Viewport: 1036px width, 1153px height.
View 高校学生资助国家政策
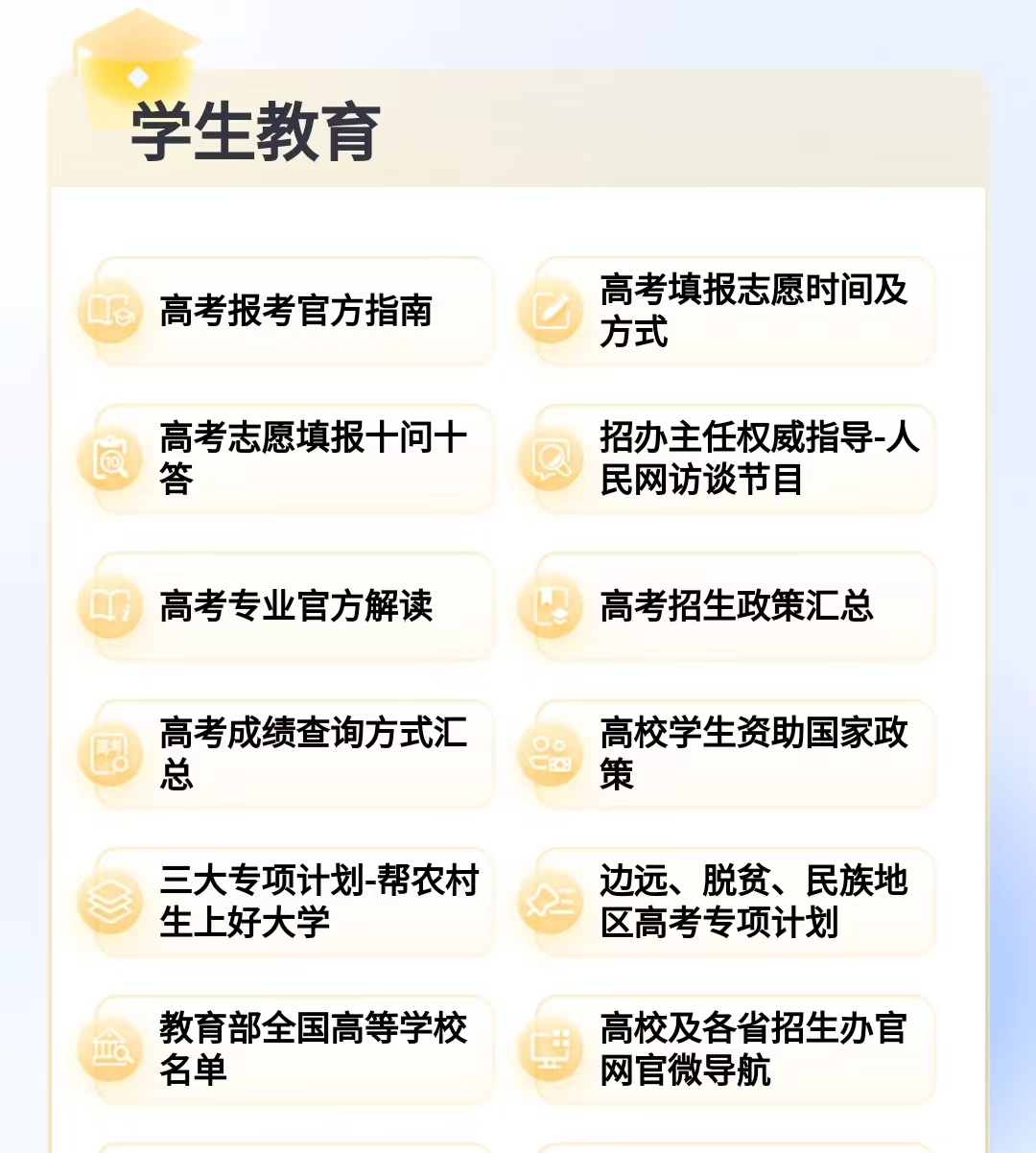pyautogui.click(x=736, y=754)
